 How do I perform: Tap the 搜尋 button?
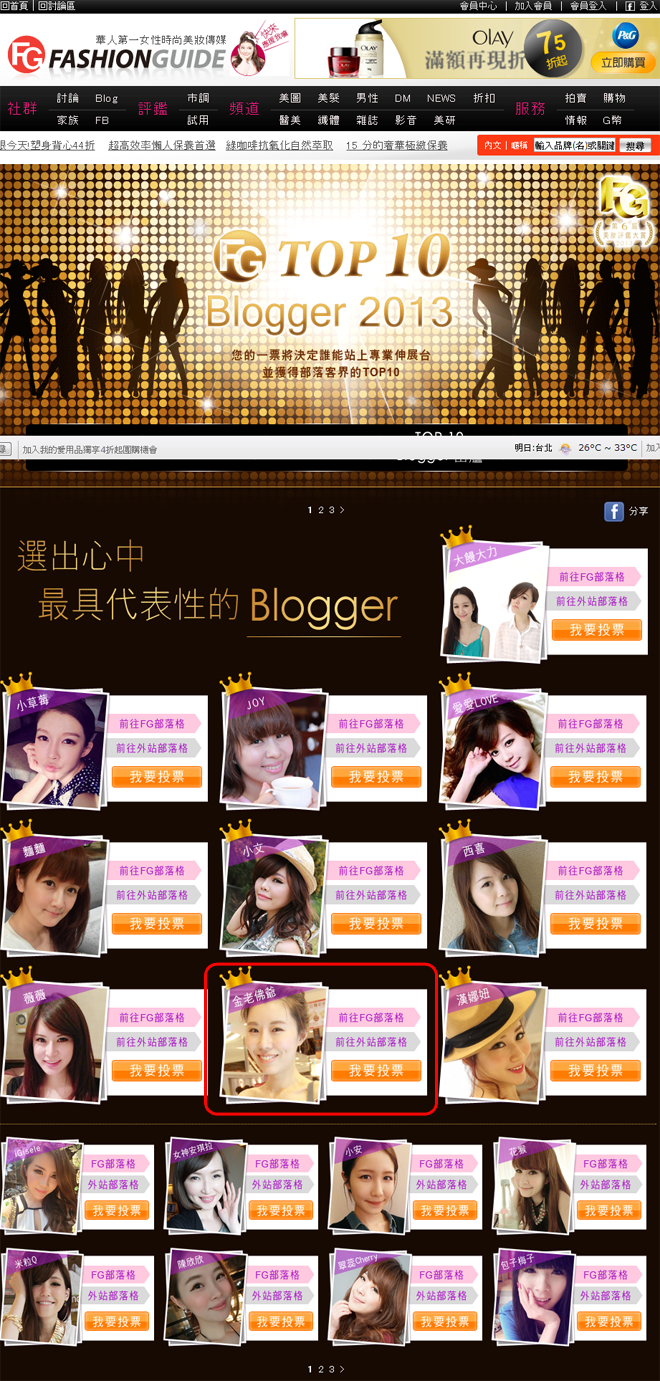pos(634,145)
